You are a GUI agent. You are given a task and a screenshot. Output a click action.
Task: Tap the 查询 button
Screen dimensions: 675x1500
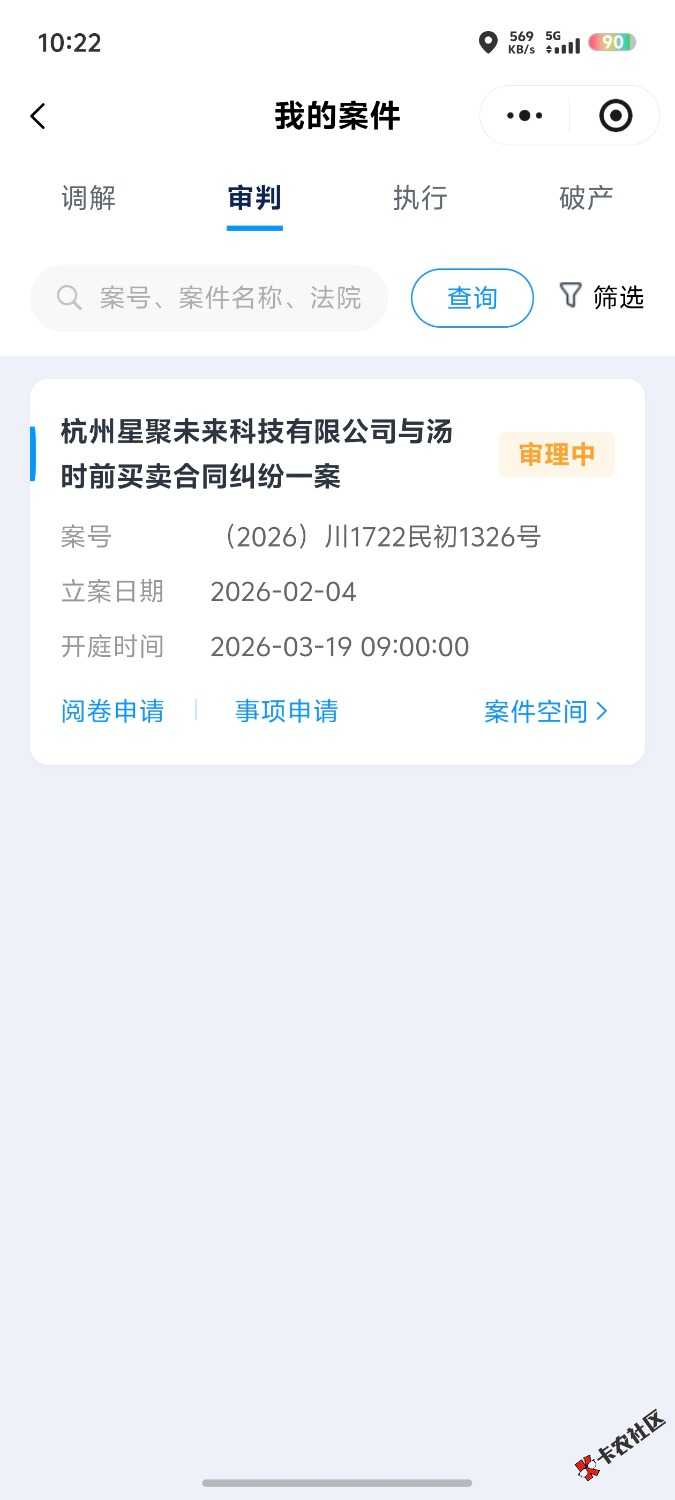(472, 298)
